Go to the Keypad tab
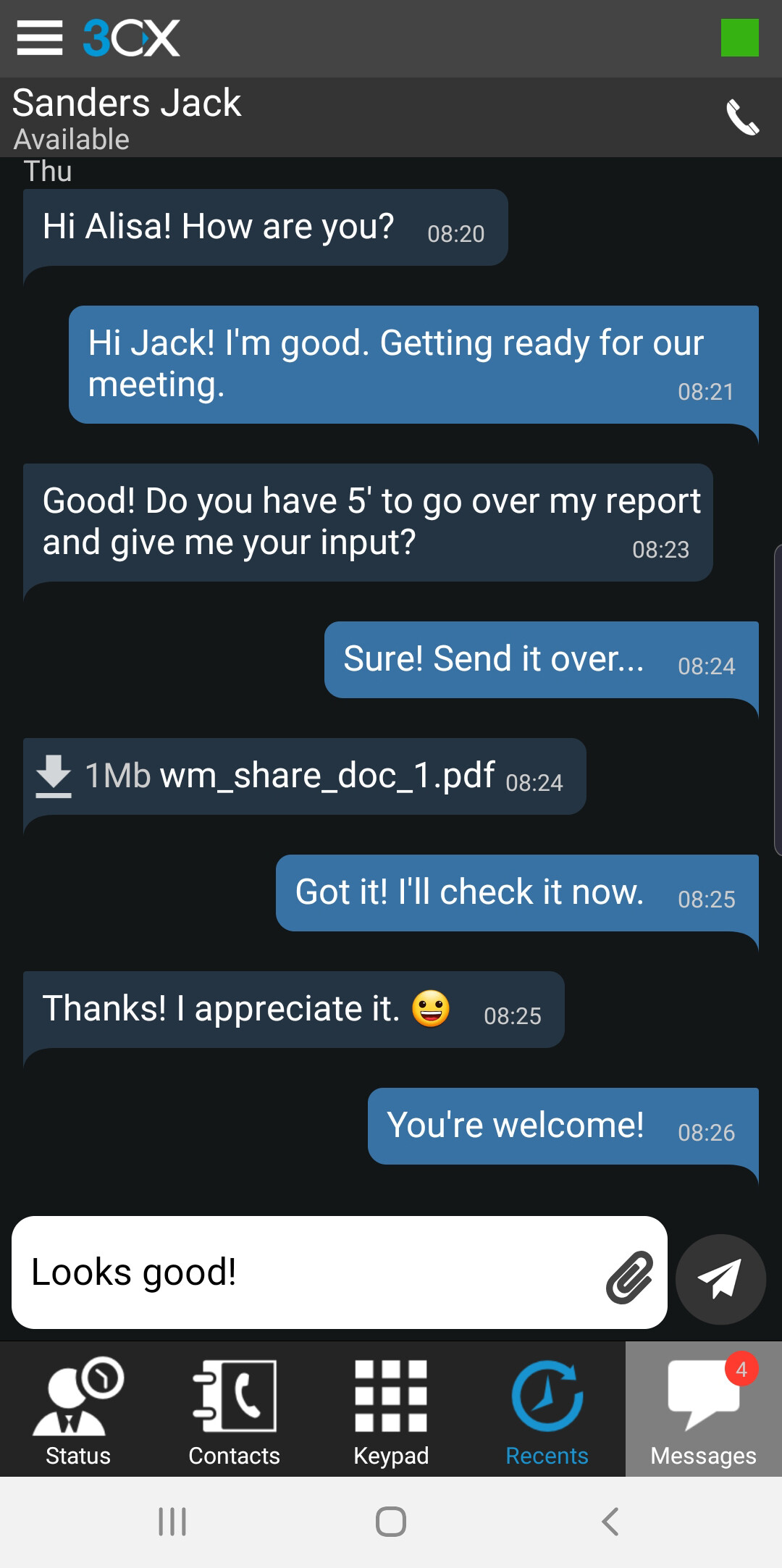 click(x=391, y=1409)
